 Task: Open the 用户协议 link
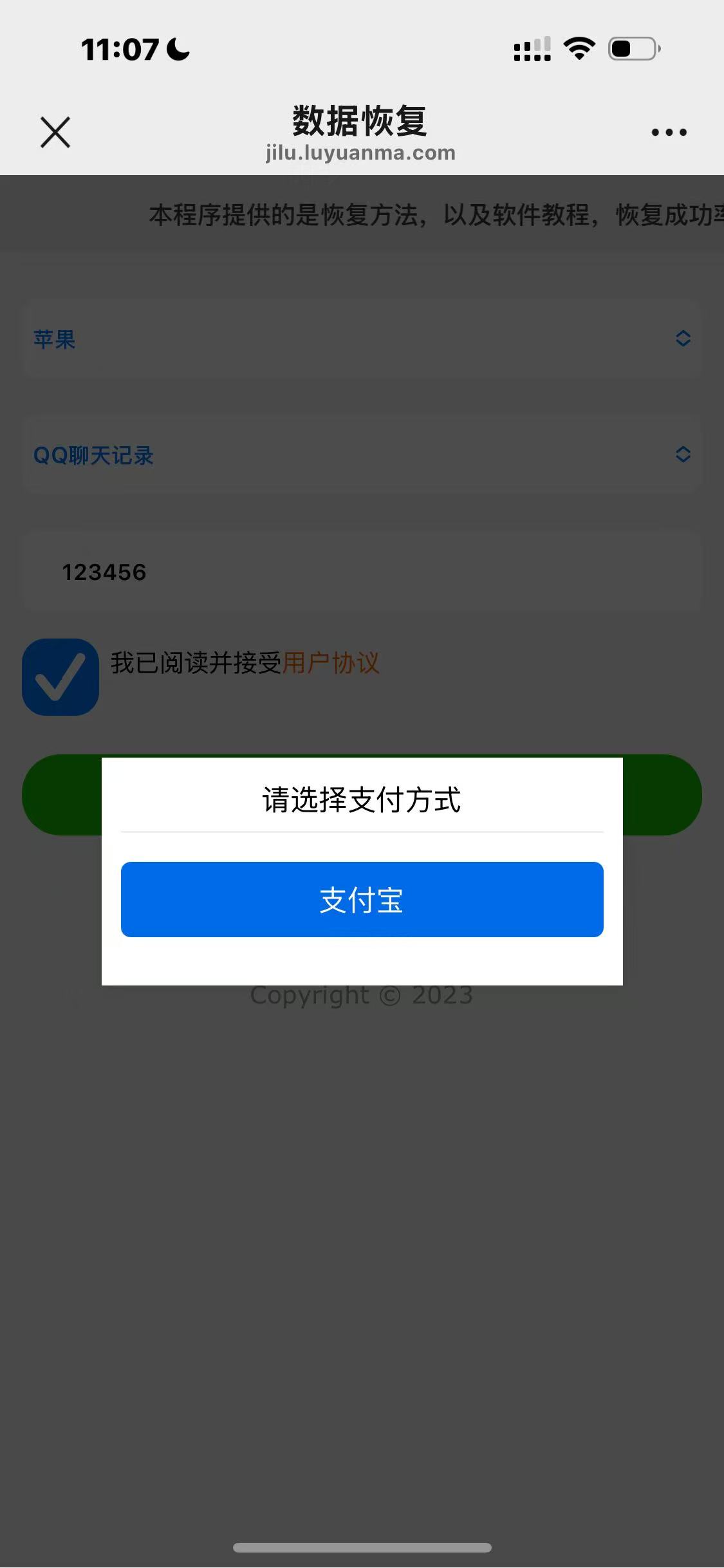pyautogui.click(x=331, y=663)
